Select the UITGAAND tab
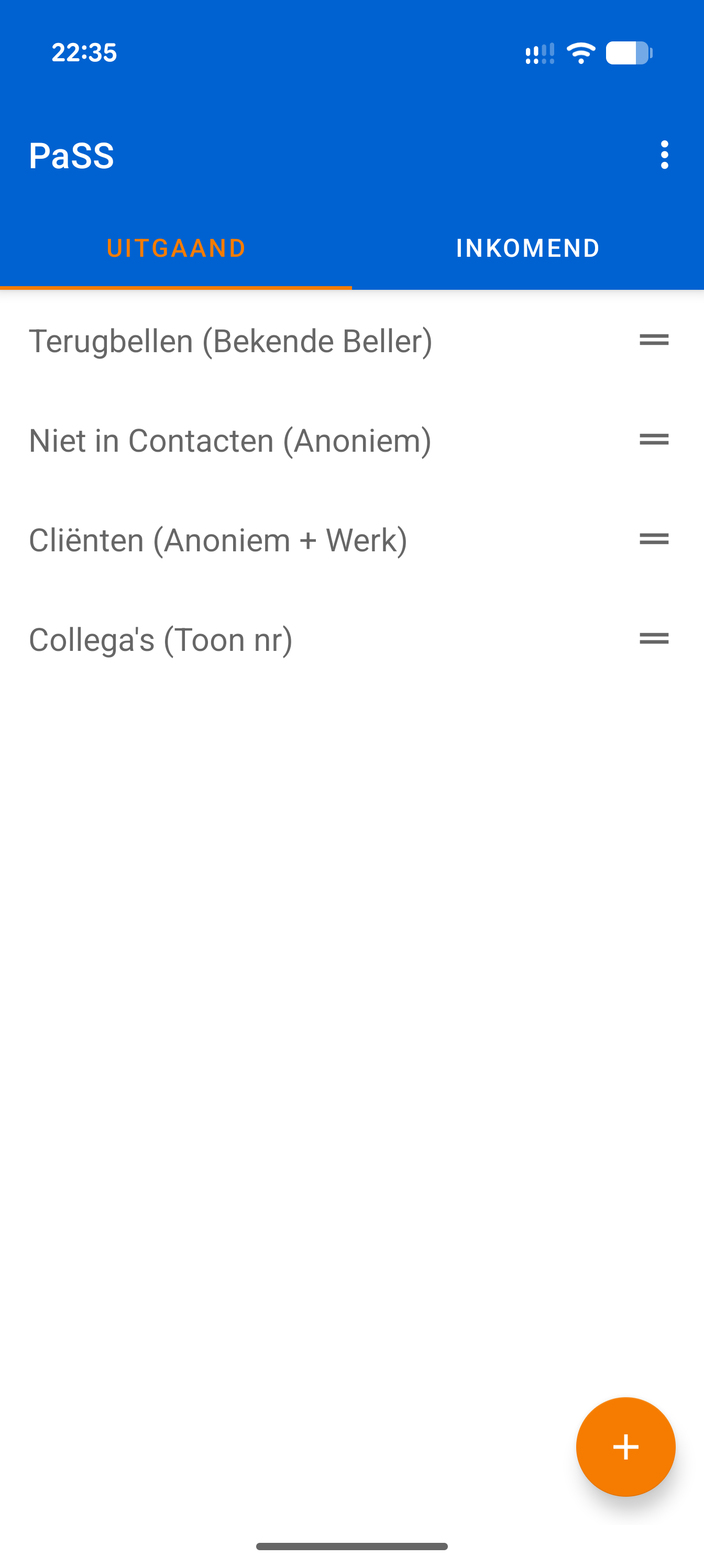Viewport: 704px width, 1568px height. [176, 247]
